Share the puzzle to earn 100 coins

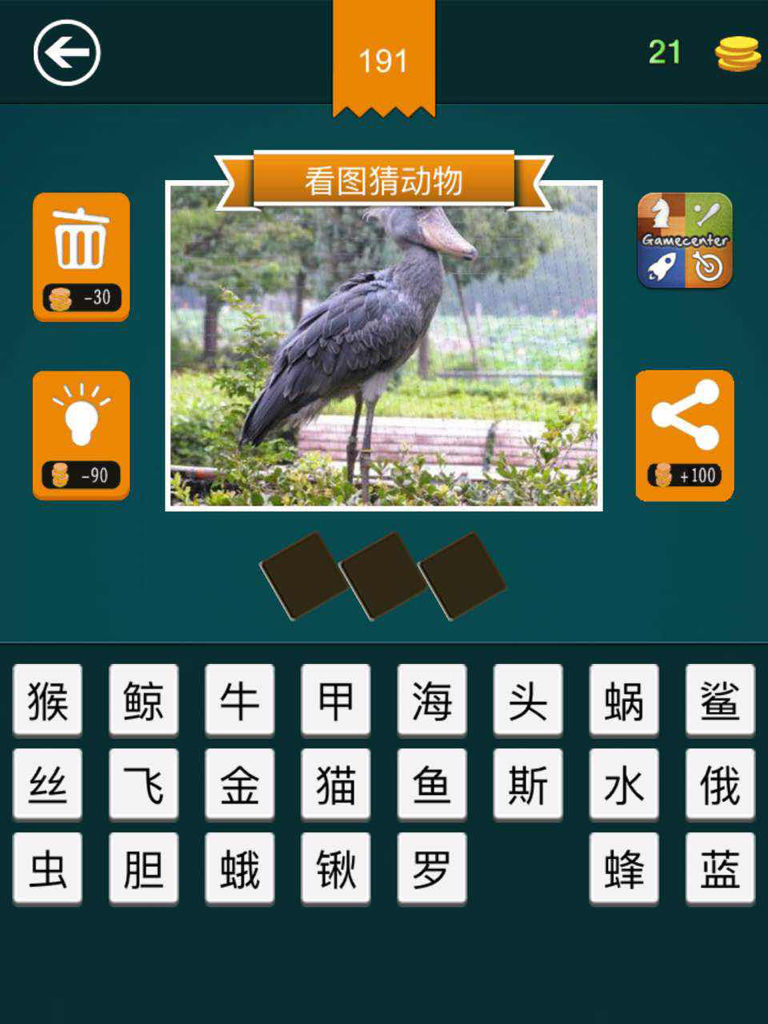(685, 434)
